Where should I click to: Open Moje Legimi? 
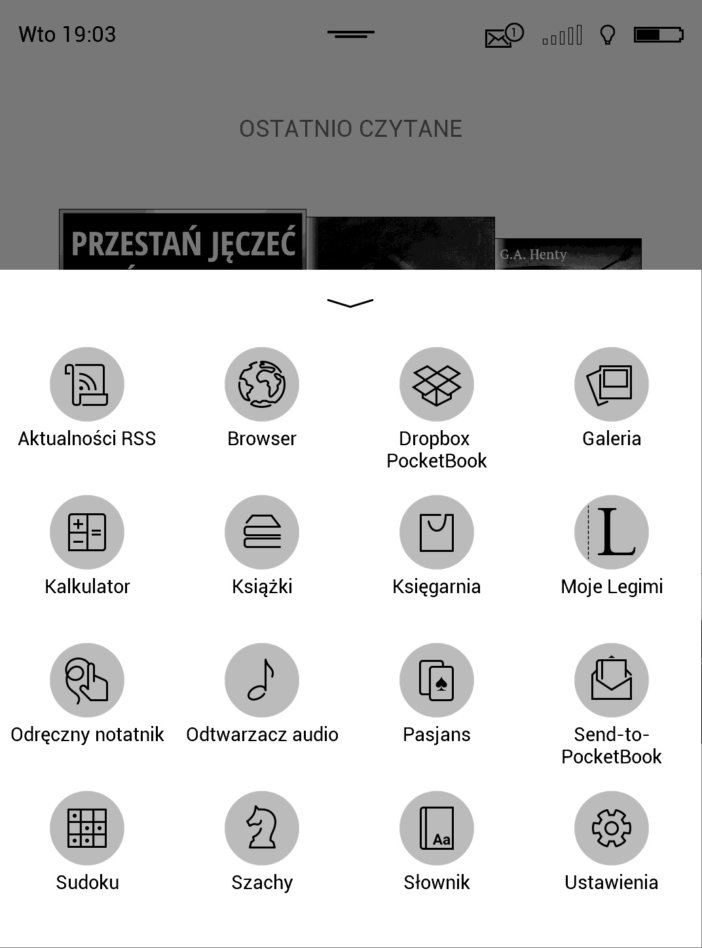pos(611,533)
